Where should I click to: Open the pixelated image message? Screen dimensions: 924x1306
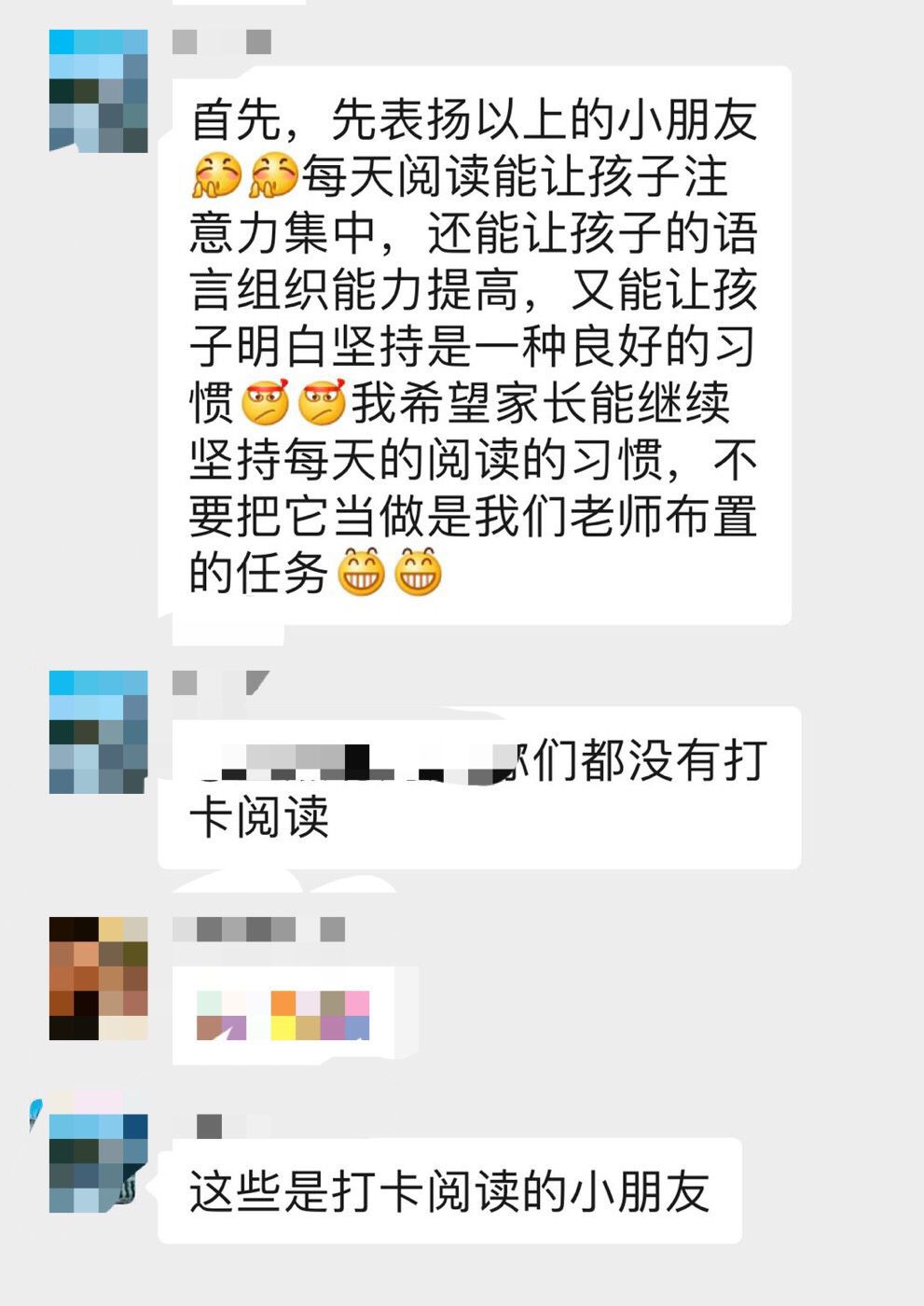283,1015
